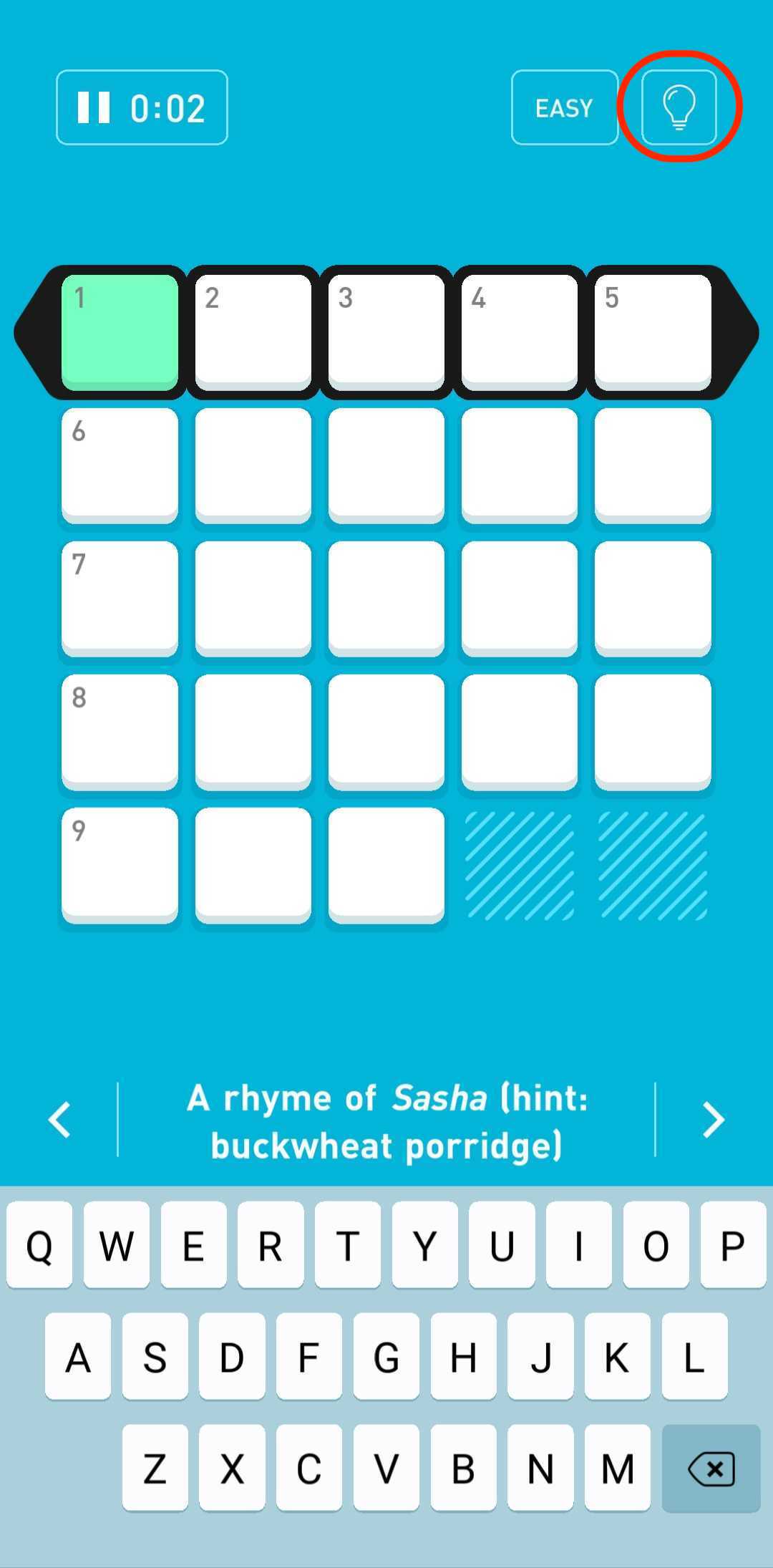Type the letter A key
This screenshot has height=1568, width=773.
tap(78, 1356)
